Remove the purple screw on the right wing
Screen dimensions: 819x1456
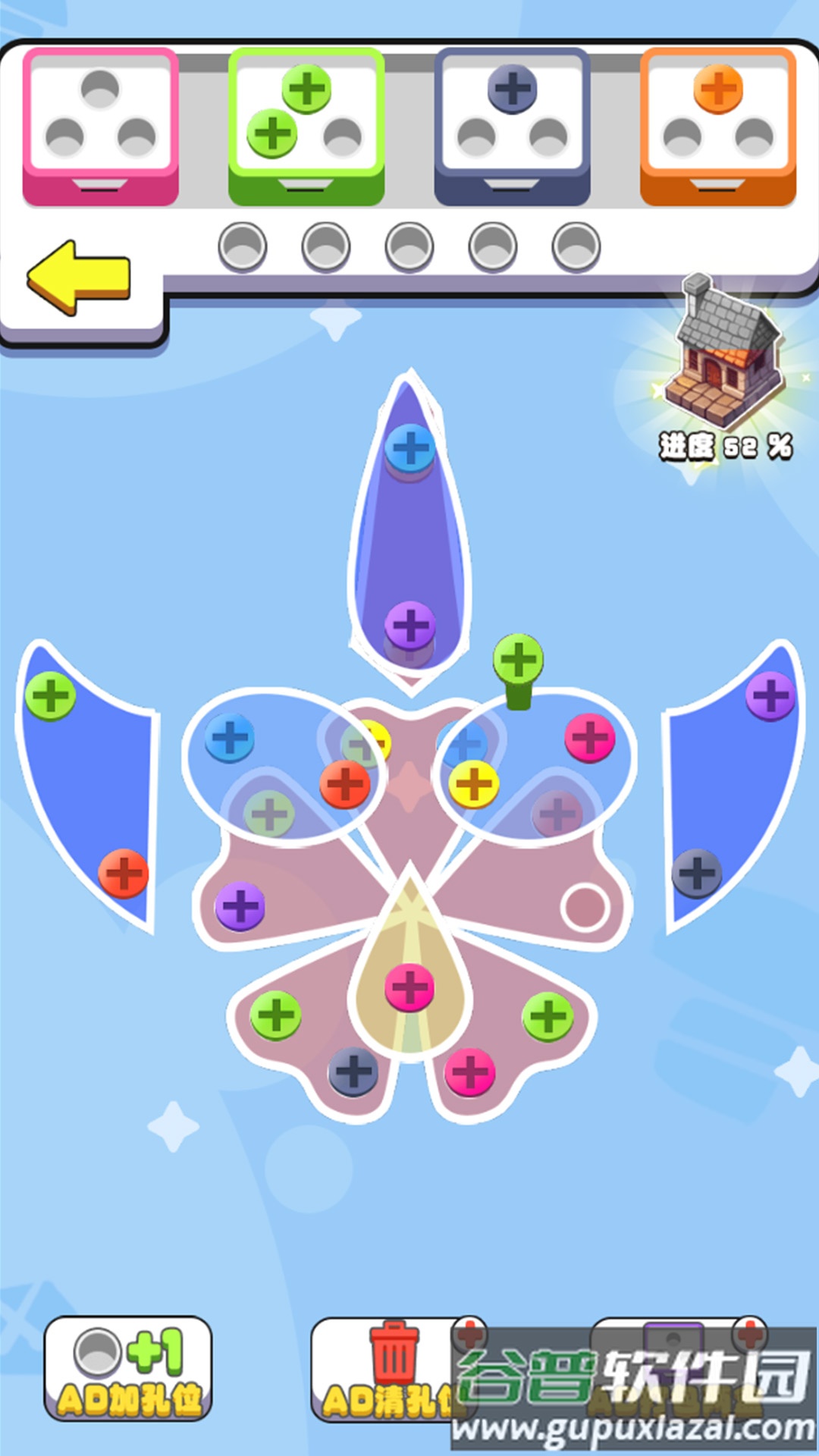pyautogui.click(x=770, y=695)
